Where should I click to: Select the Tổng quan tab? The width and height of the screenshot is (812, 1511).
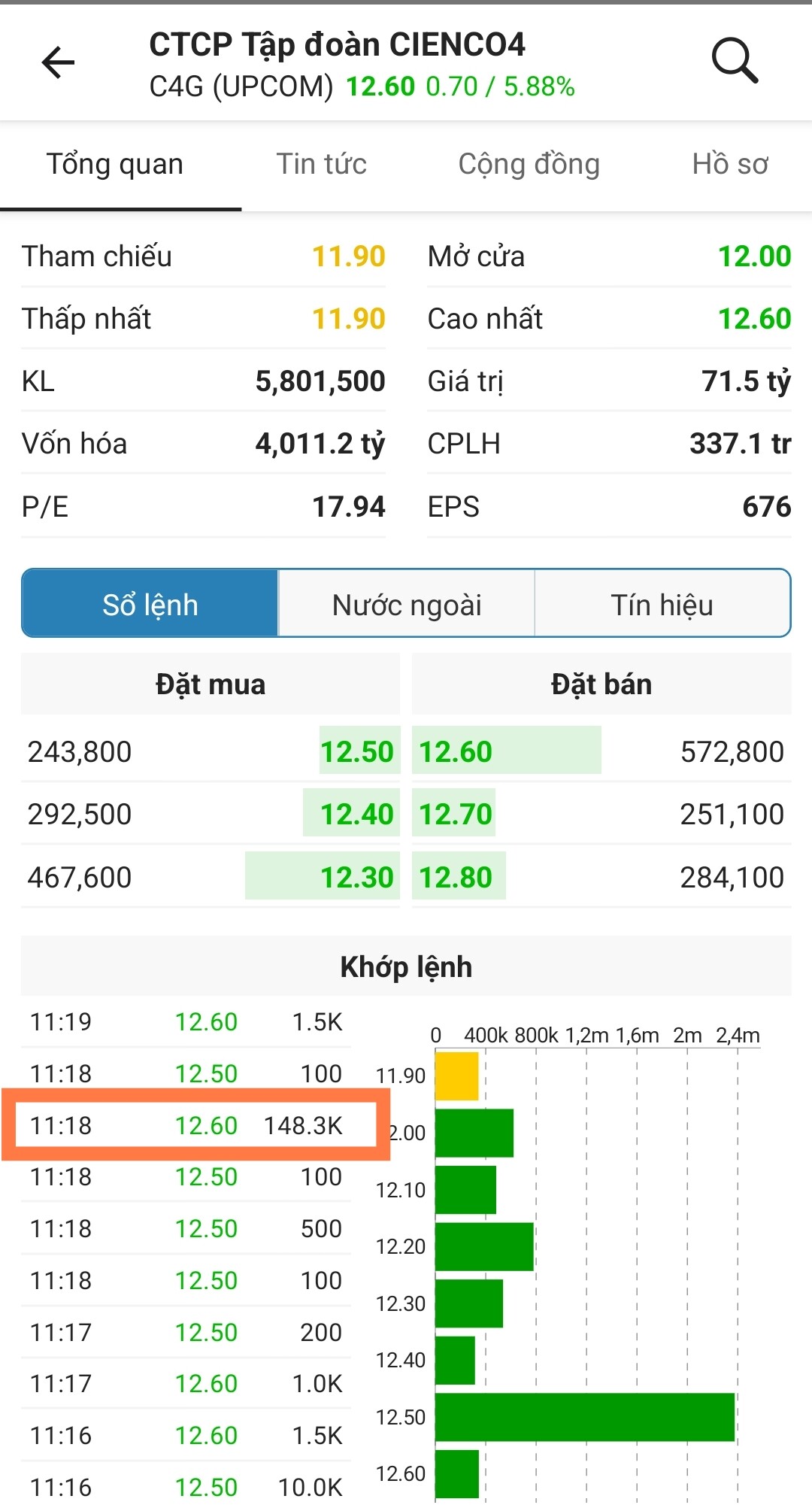click(115, 164)
